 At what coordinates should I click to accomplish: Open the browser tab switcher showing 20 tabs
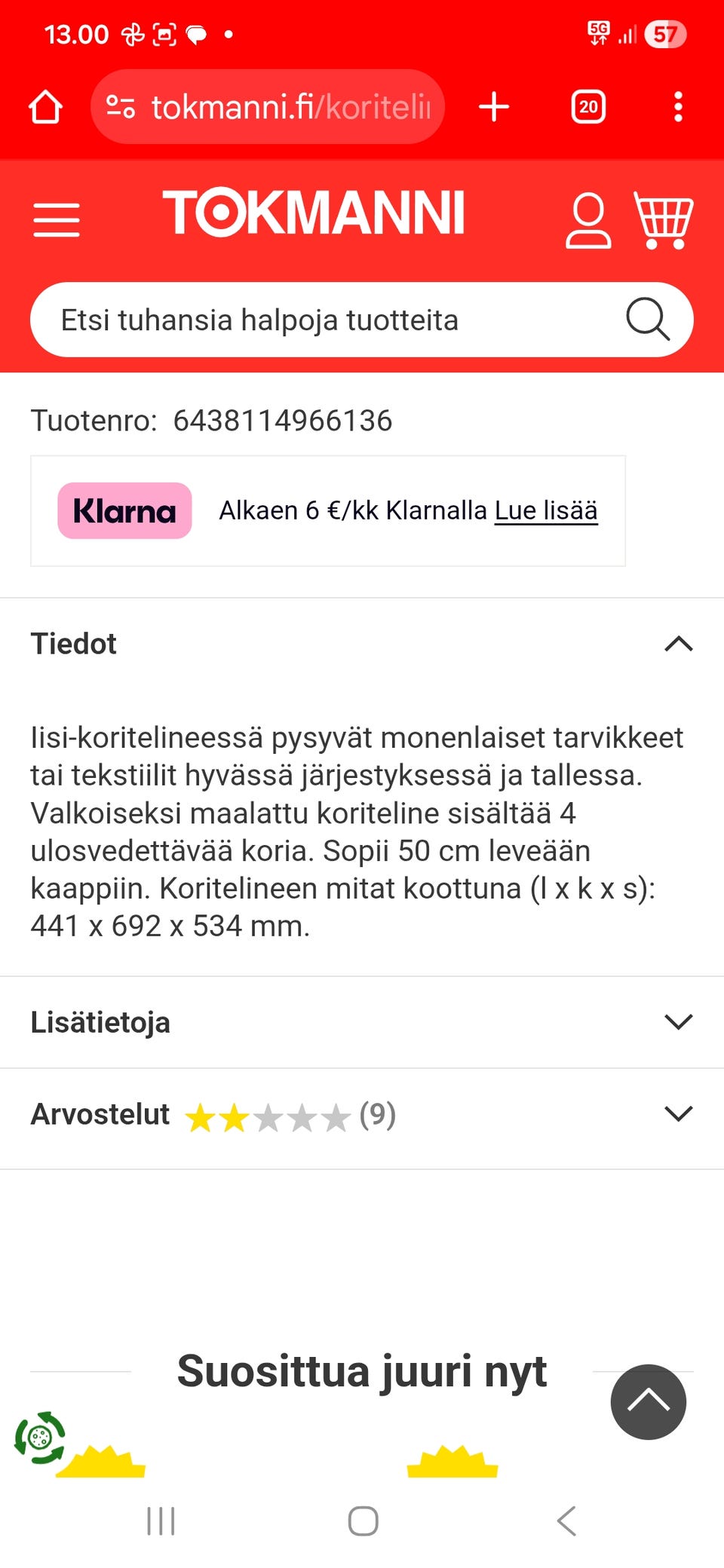click(x=589, y=106)
